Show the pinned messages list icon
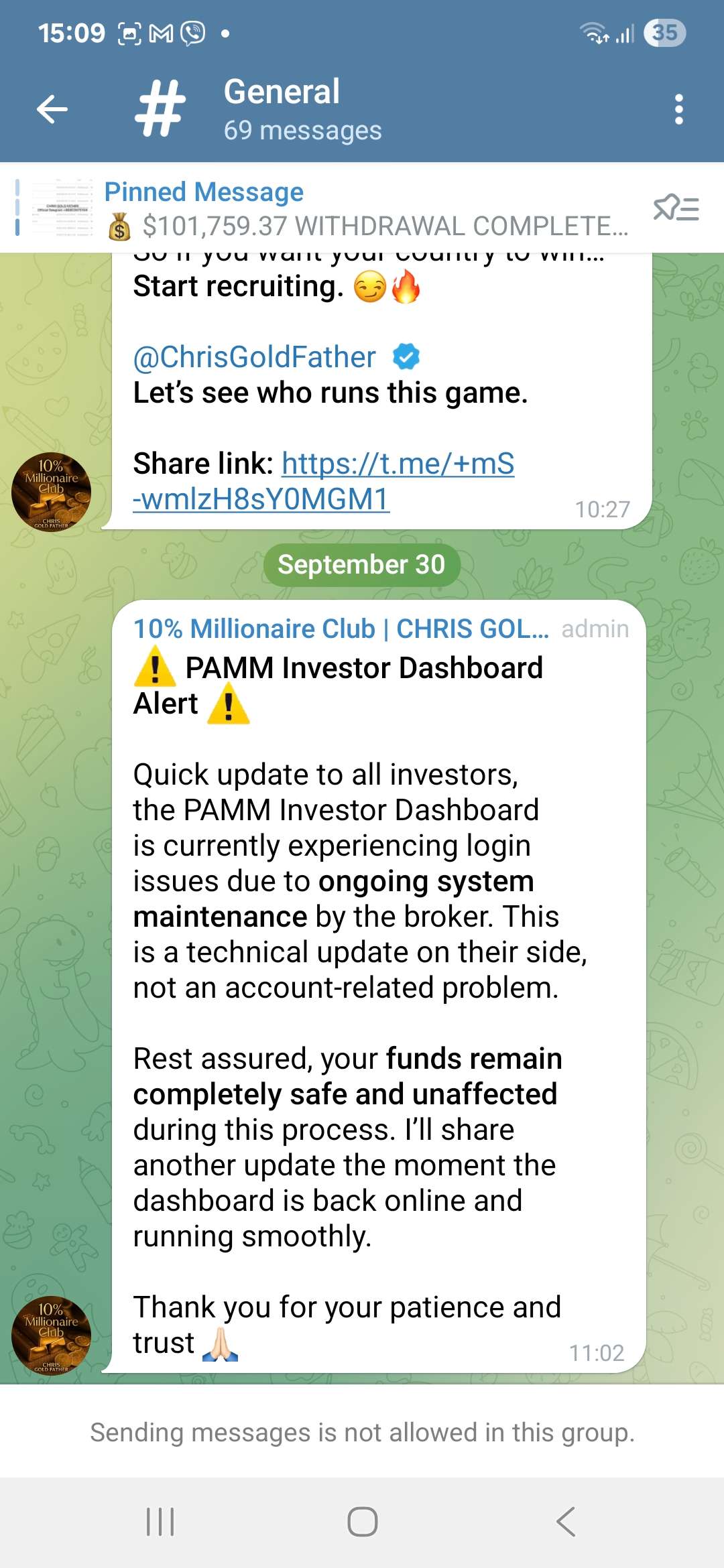This screenshot has height=1568, width=724. coord(676,208)
